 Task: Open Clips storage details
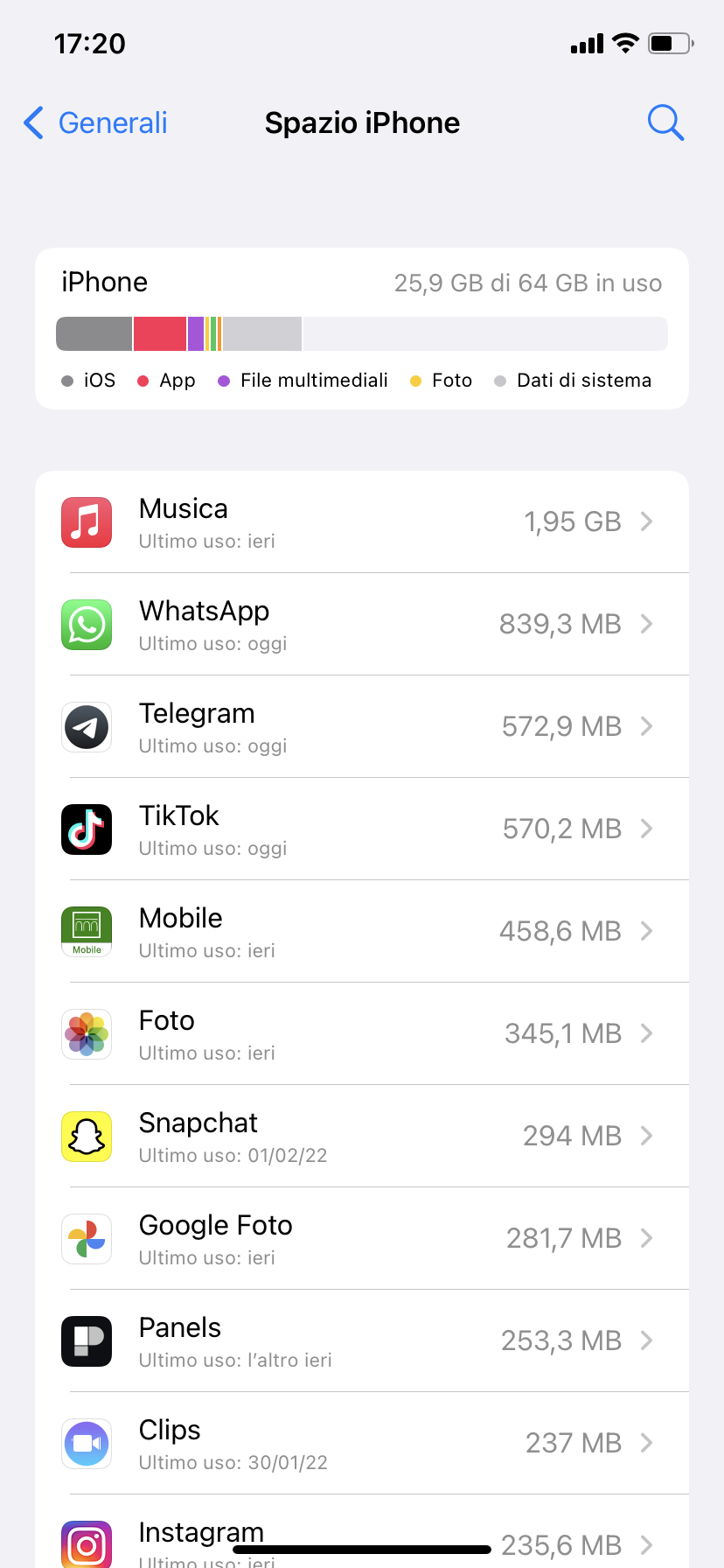362,1444
